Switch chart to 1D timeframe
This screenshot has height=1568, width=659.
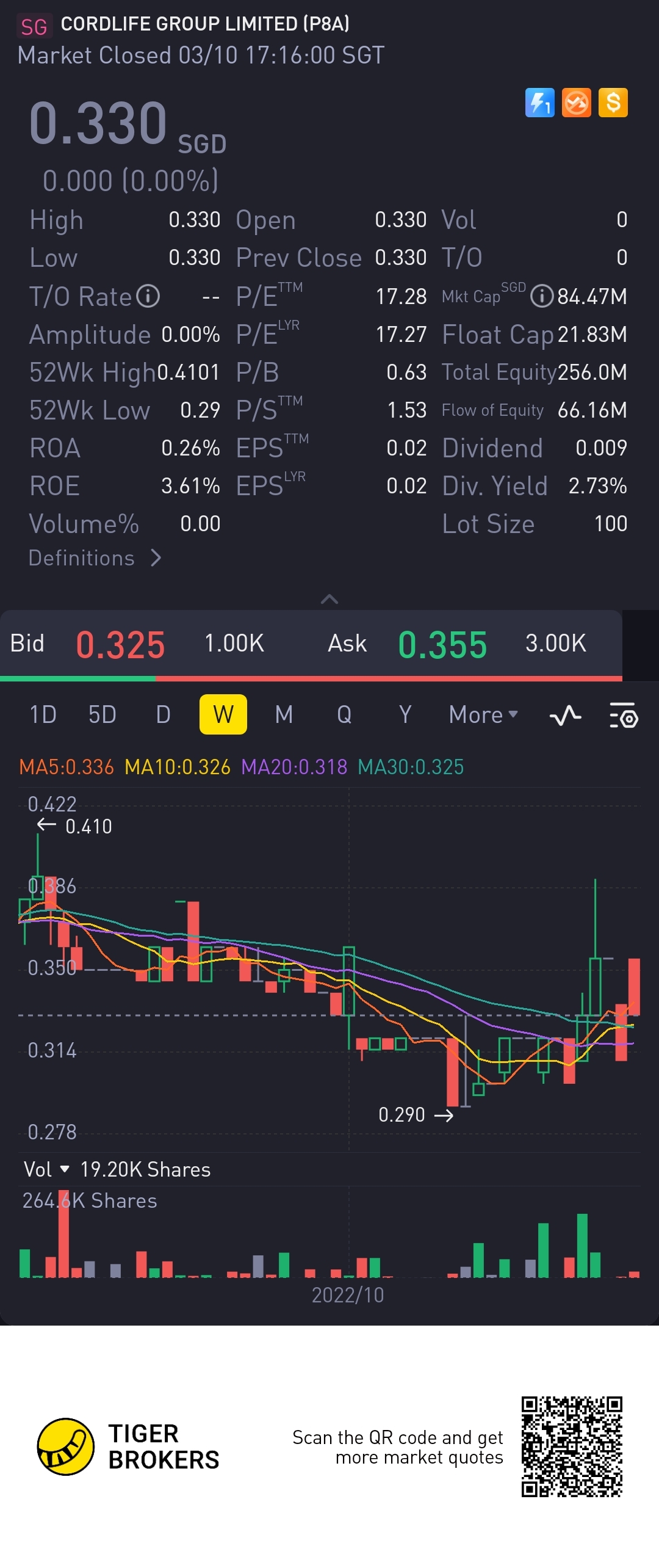tap(43, 714)
